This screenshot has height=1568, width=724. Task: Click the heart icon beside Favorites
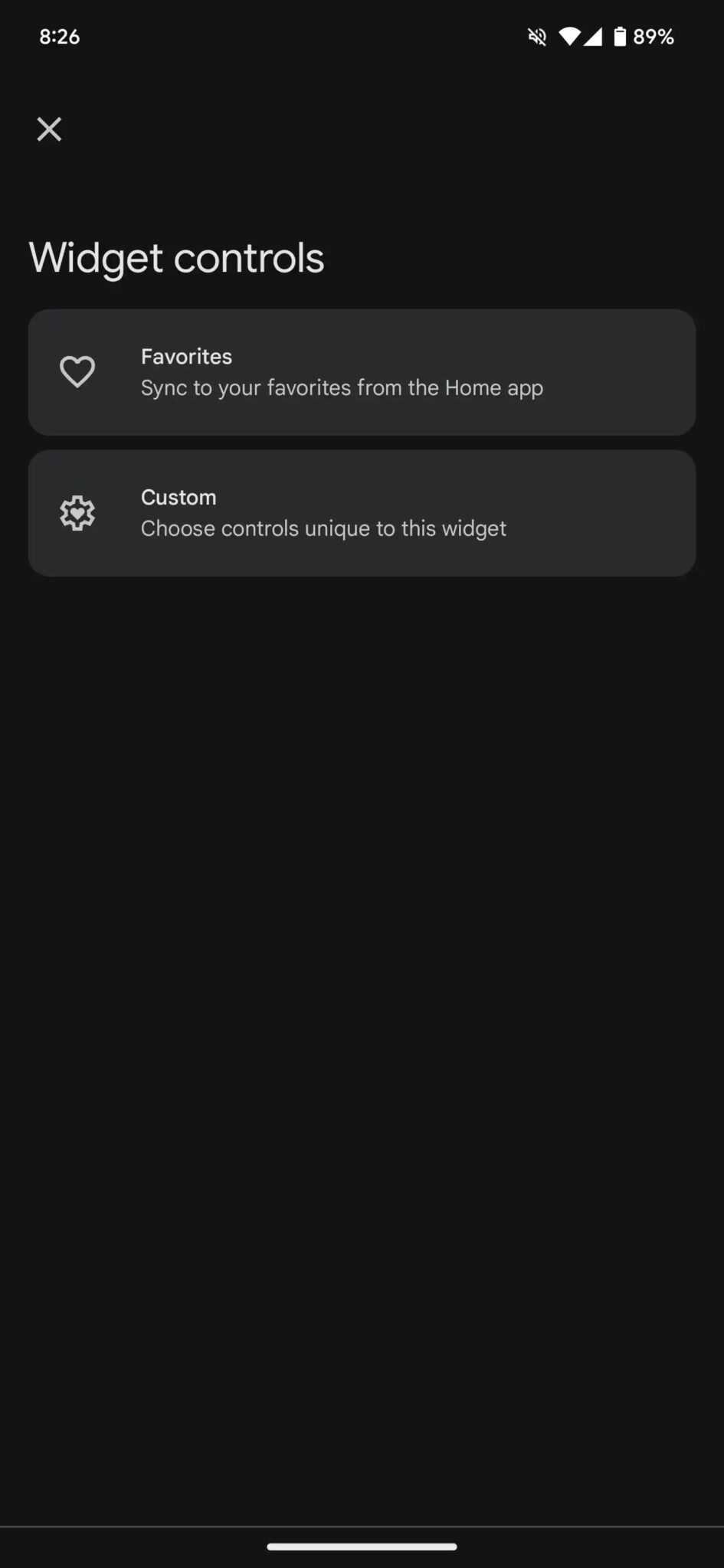click(x=77, y=372)
